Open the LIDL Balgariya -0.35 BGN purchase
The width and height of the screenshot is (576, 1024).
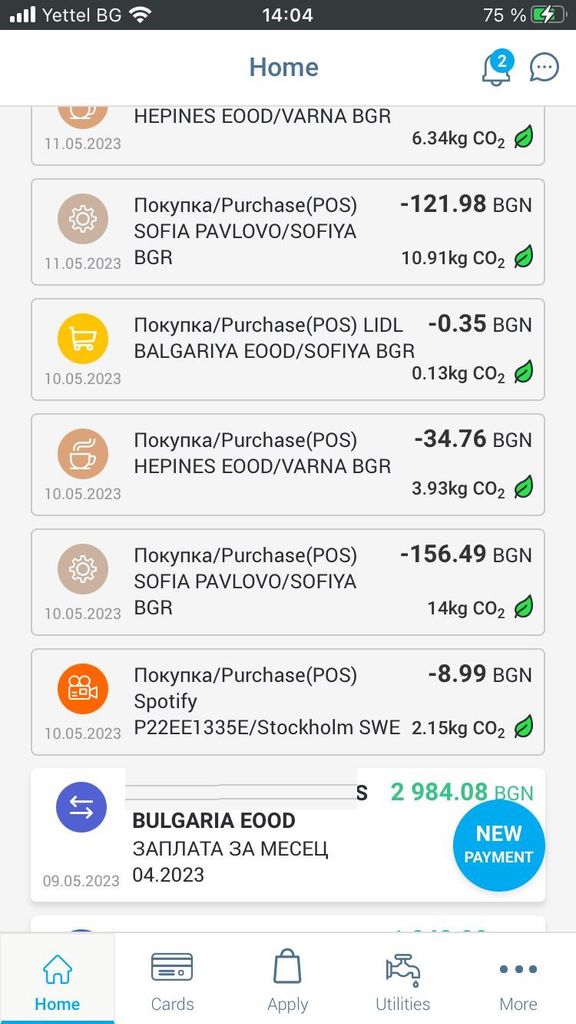click(x=288, y=349)
